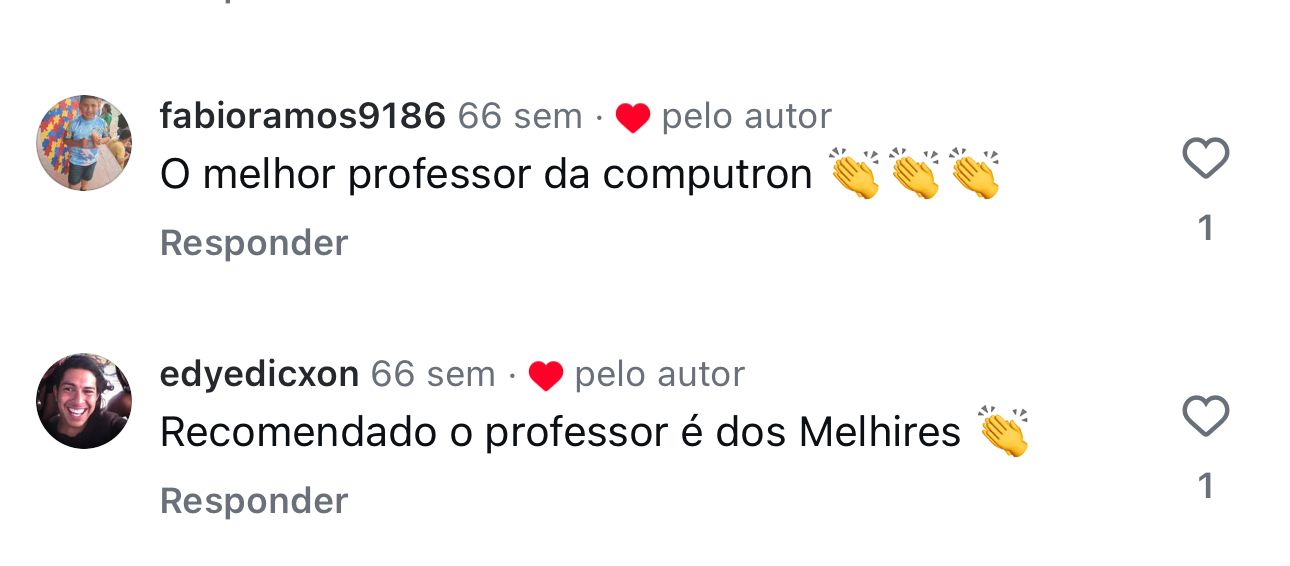Visit the fabioramos9186 username link
Image resolution: width=1290 pixels, height=566 pixels.
click(302, 117)
